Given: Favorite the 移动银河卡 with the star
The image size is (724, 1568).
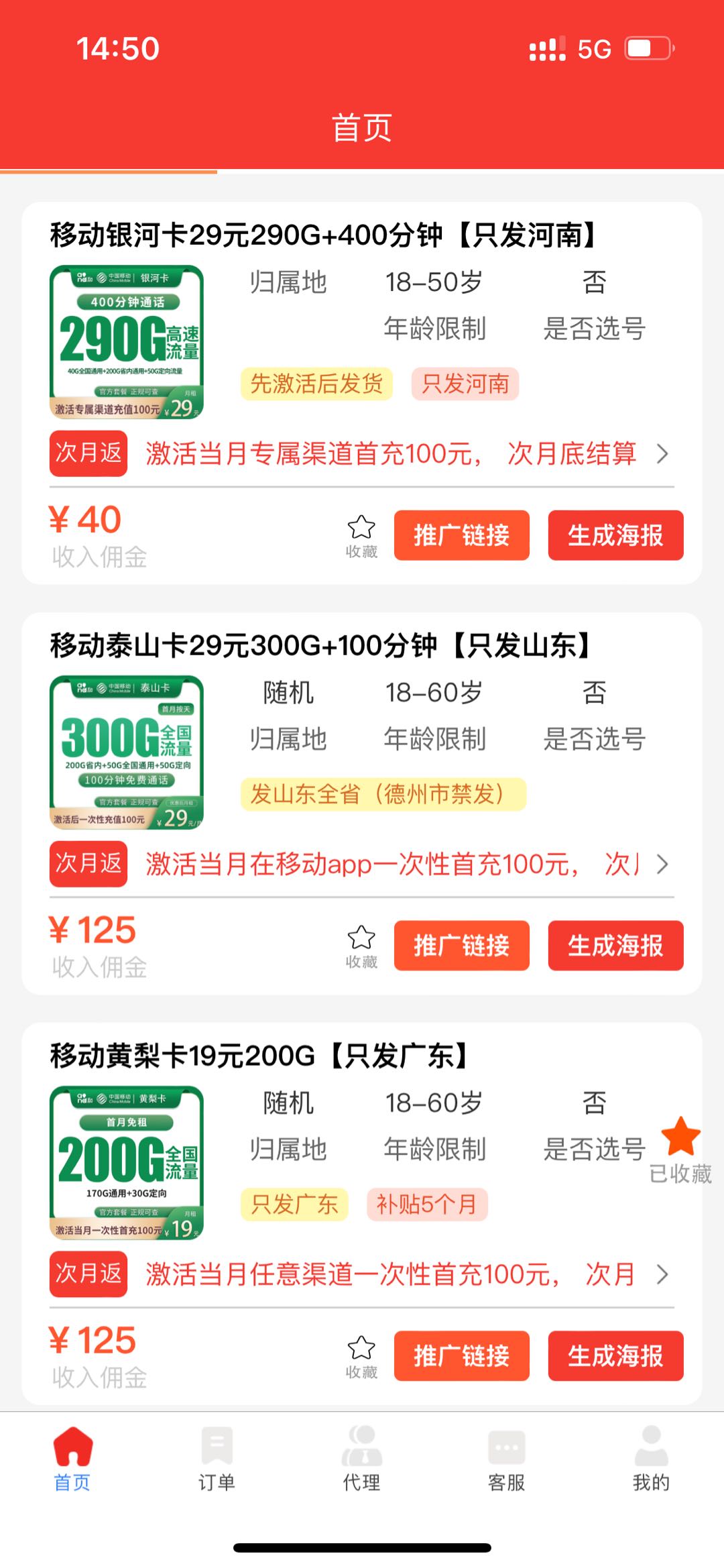Looking at the screenshot, I should click(360, 530).
